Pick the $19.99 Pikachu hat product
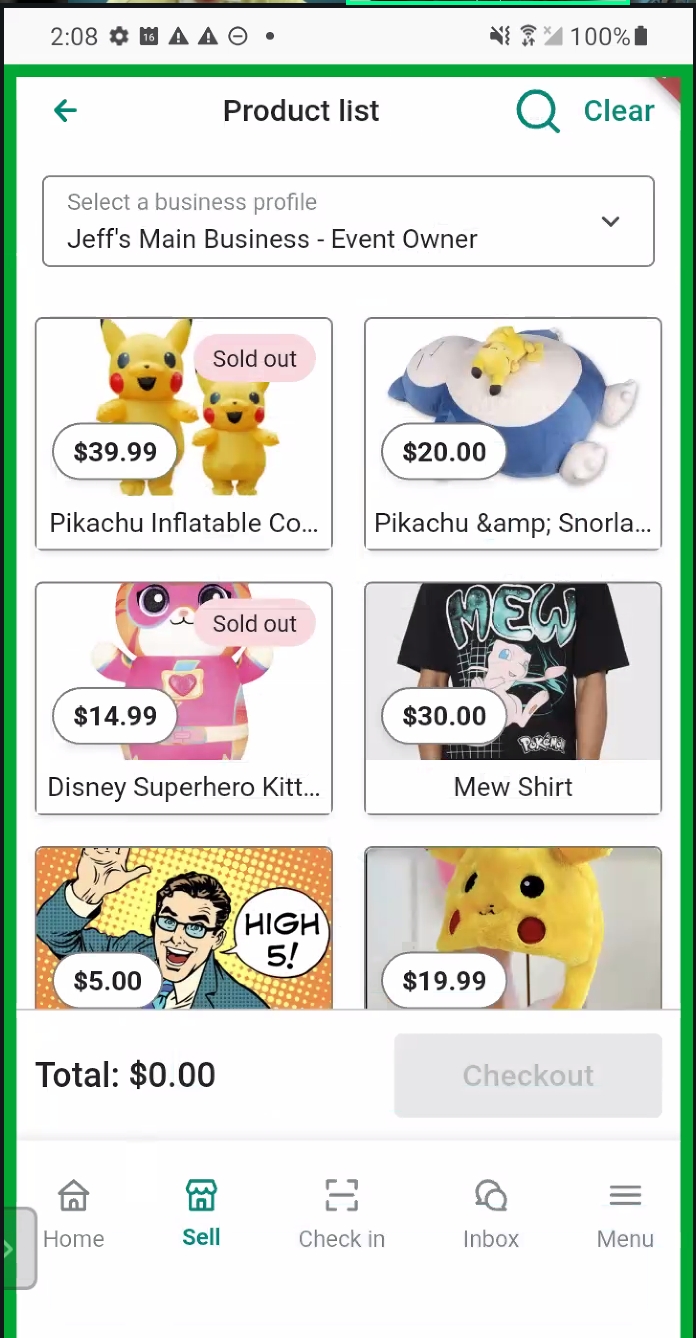Image resolution: width=696 pixels, height=1338 pixels. (513, 928)
